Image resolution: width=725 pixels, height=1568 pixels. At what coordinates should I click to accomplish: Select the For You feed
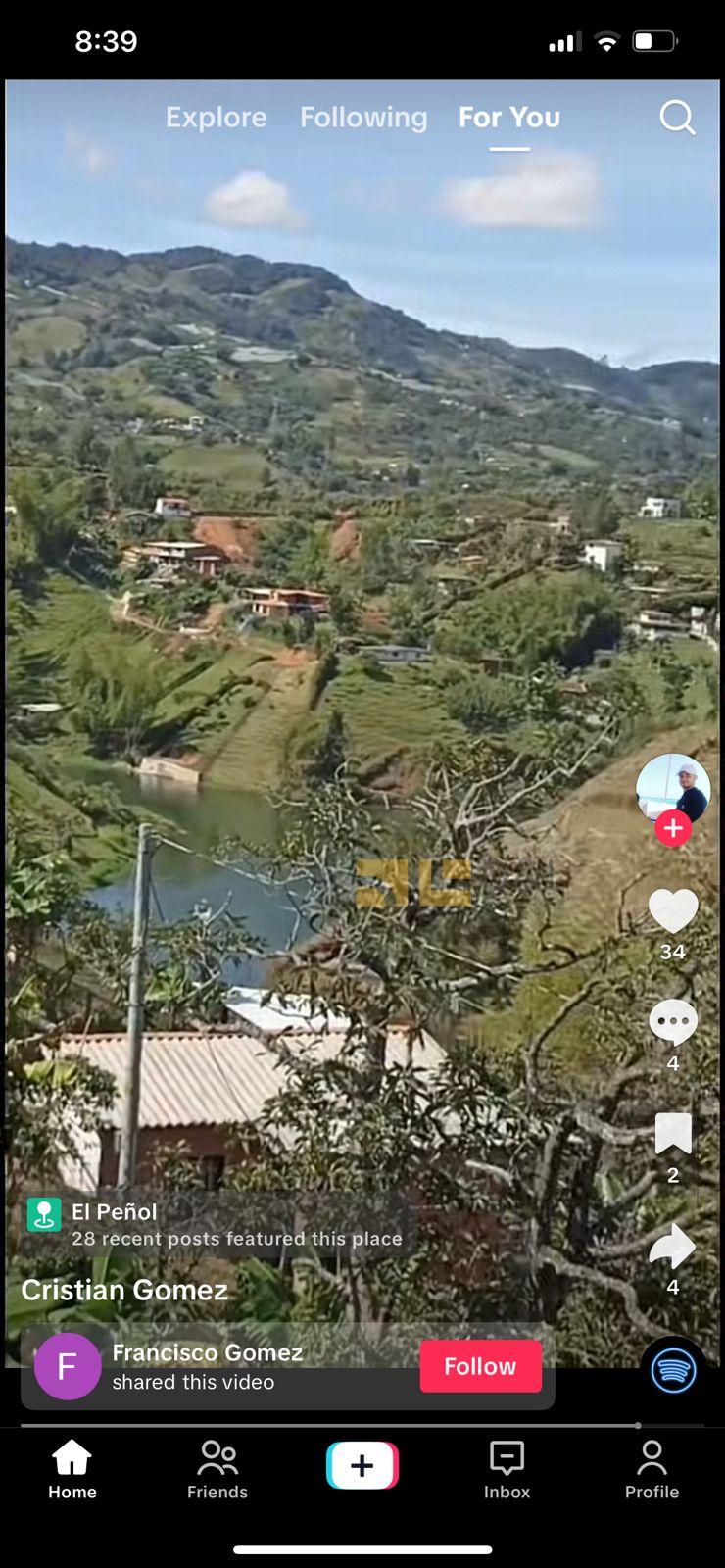click(x=509, y=118)
